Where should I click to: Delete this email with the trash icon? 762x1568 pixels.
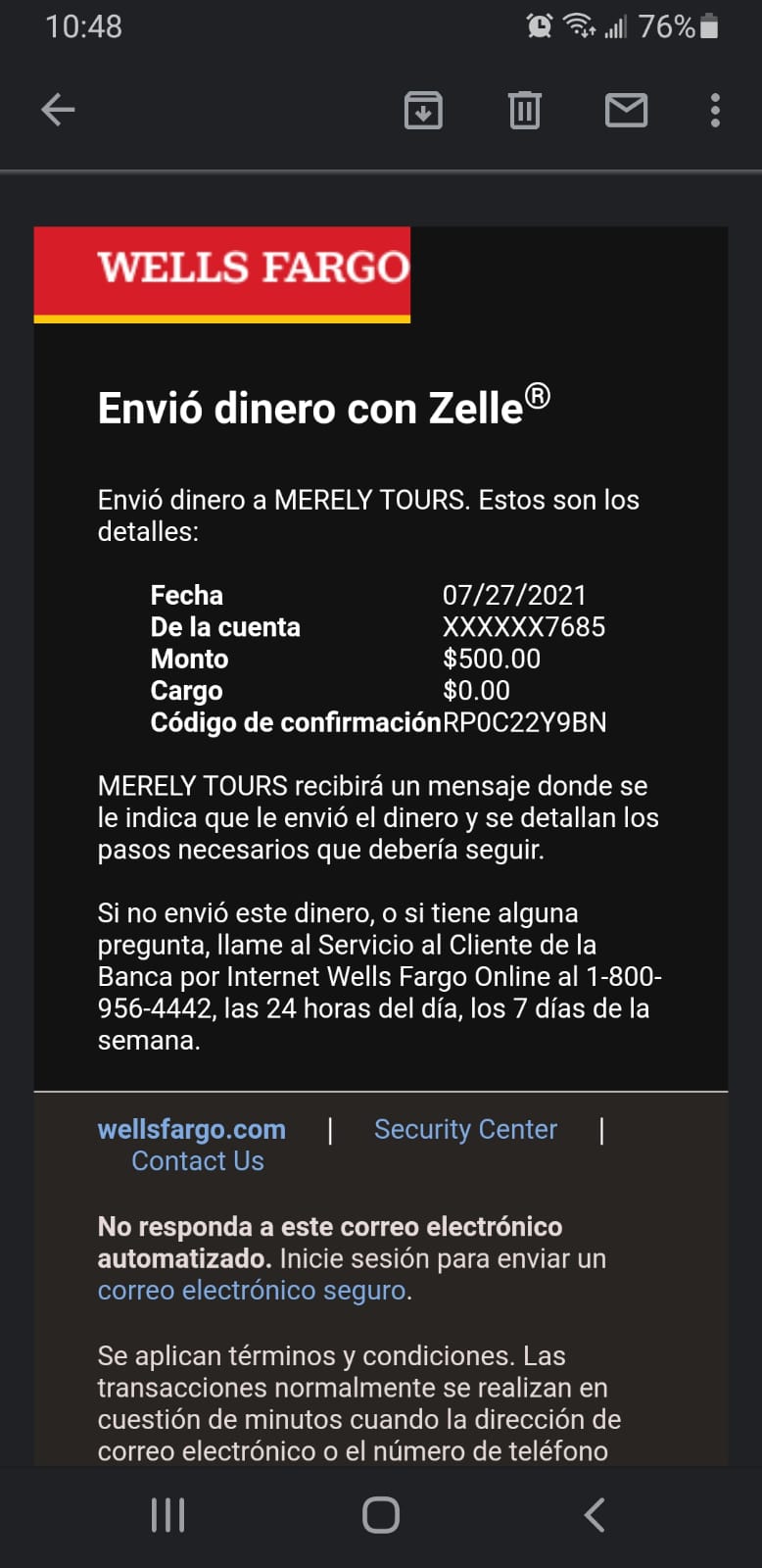click(x=525, y=110)
